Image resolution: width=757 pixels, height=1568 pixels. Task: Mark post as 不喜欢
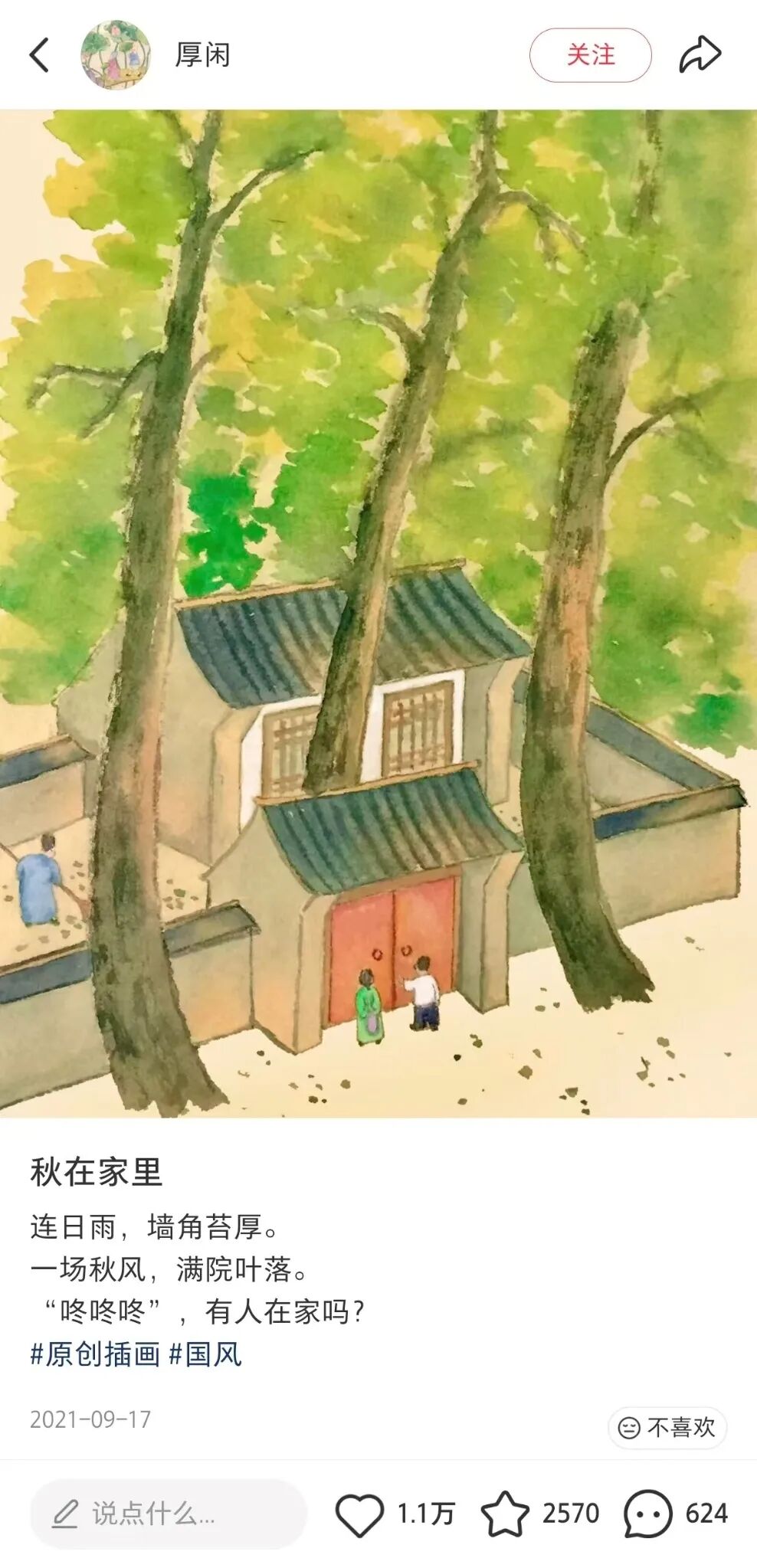(667, 1428)
